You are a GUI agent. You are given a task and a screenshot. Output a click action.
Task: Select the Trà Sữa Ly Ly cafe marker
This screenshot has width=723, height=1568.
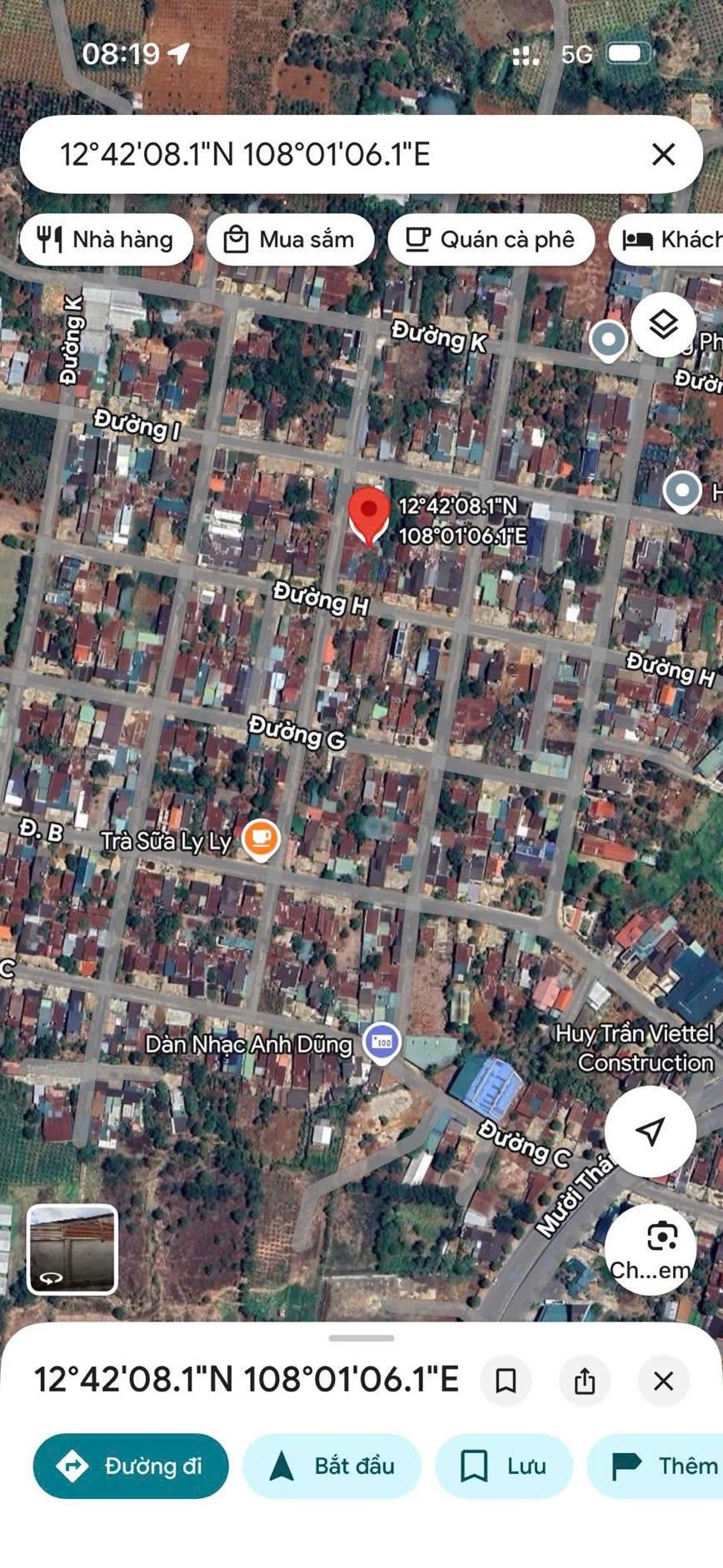[261, 839]
